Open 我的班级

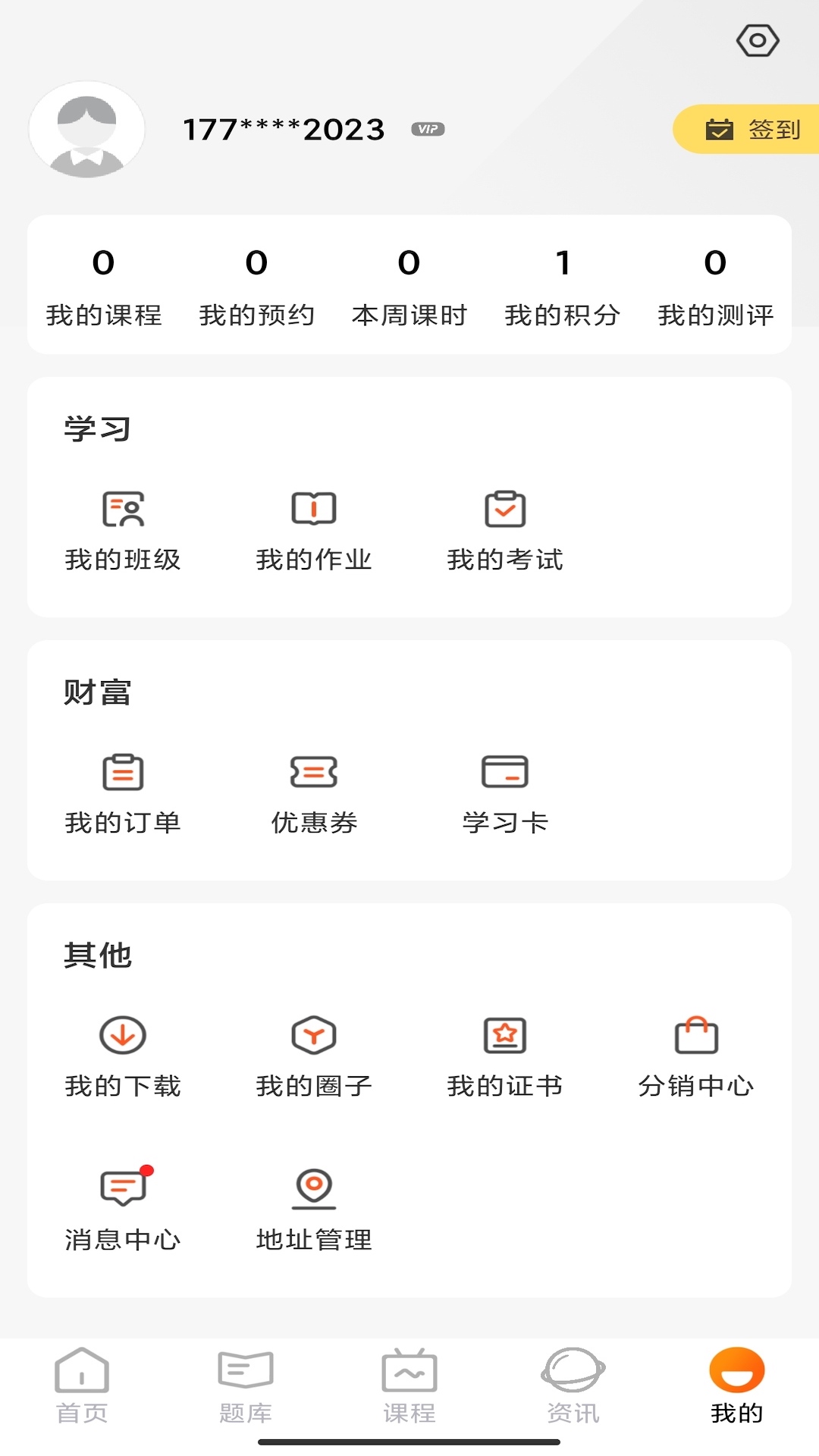[123, 529]
